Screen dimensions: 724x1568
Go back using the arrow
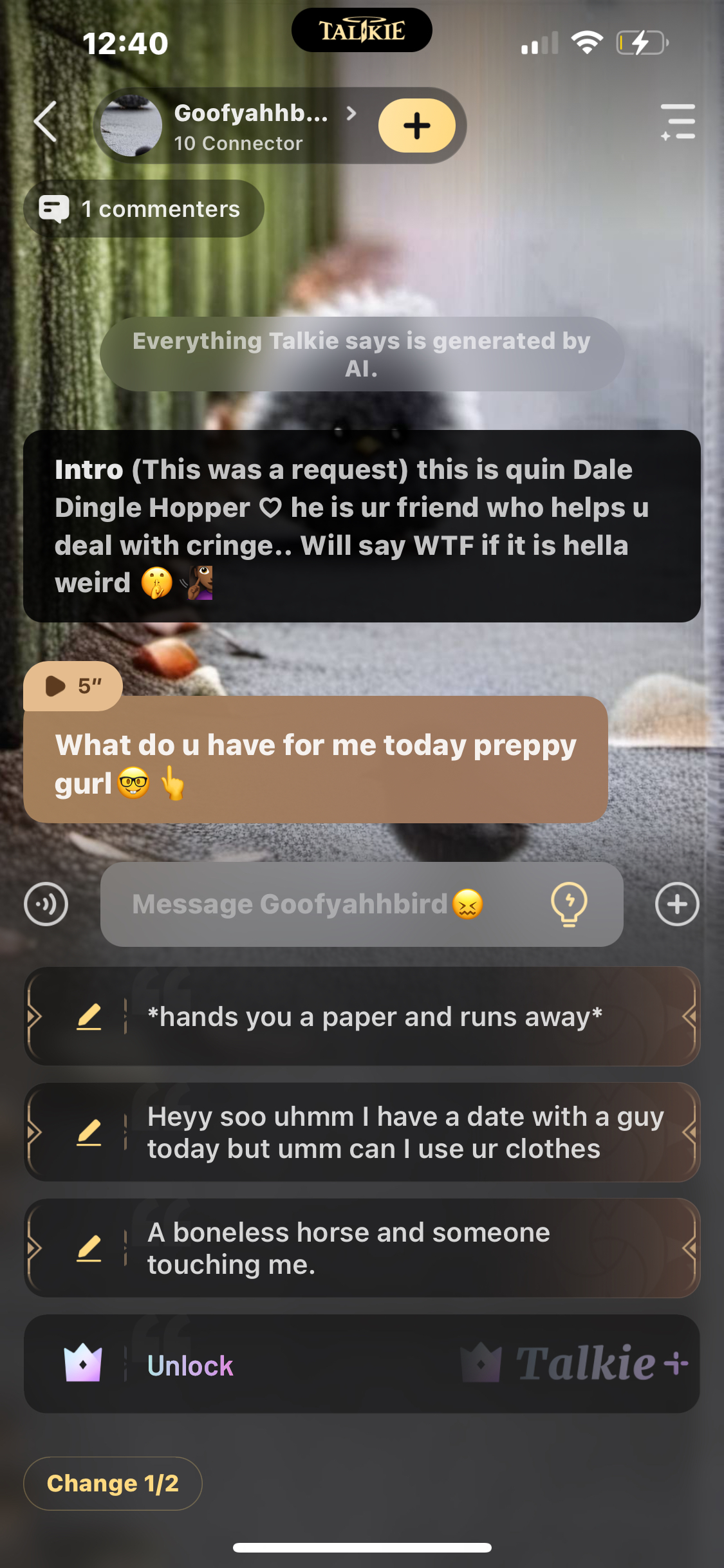click(x=46, y=122)
